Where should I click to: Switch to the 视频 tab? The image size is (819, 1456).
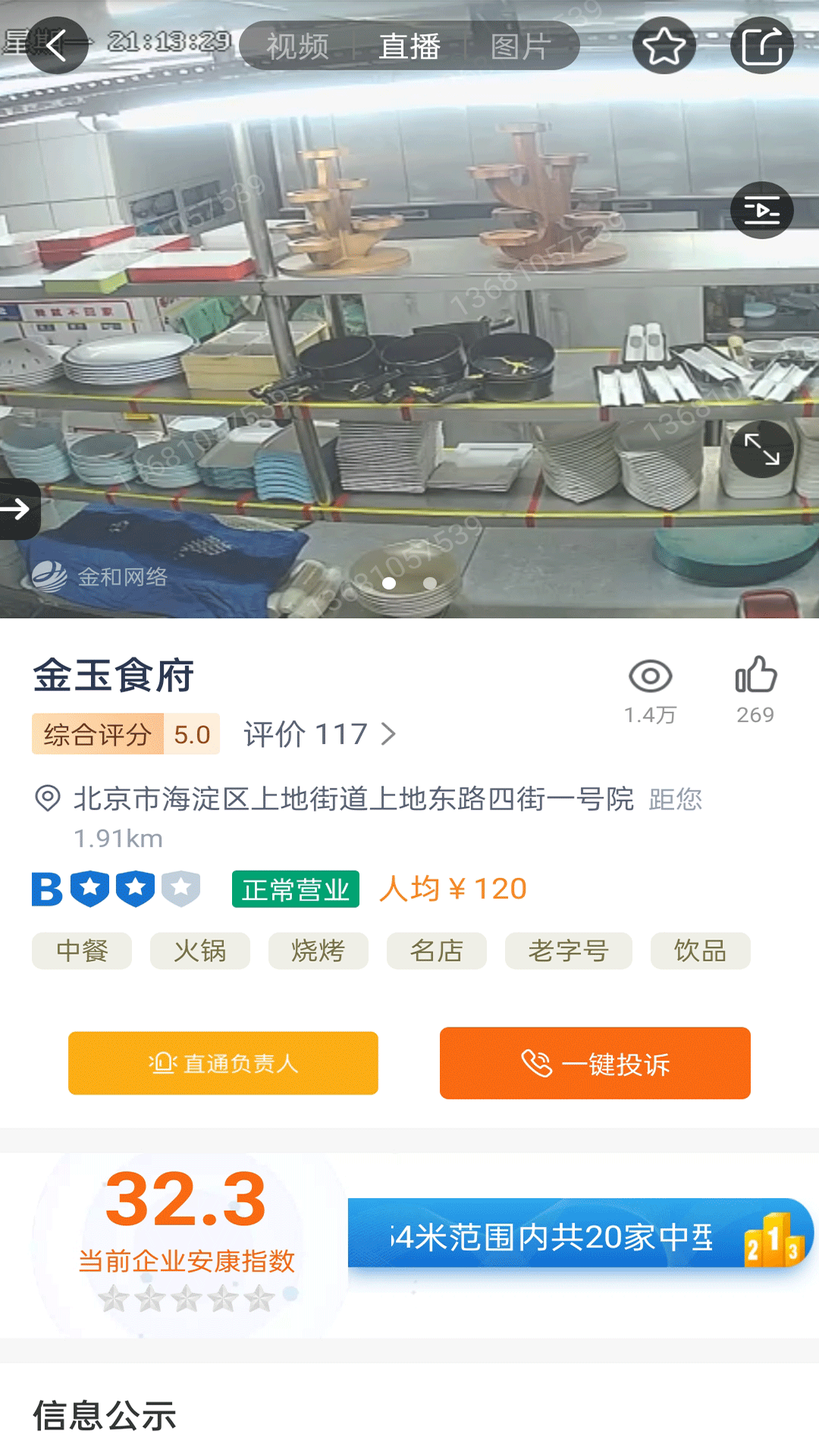coord(297,46)
